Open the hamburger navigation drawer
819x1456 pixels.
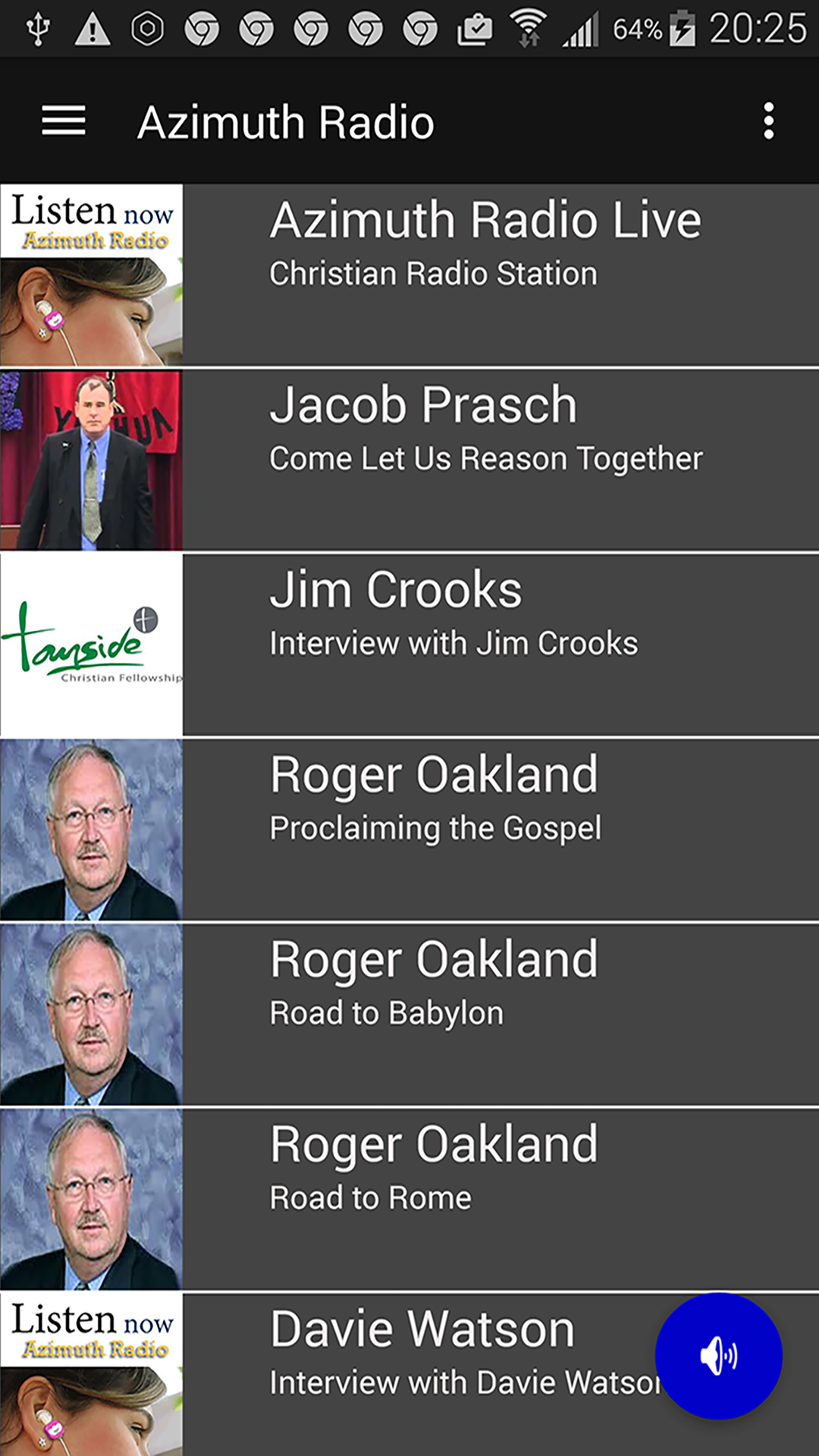click(x=64, y=121)
